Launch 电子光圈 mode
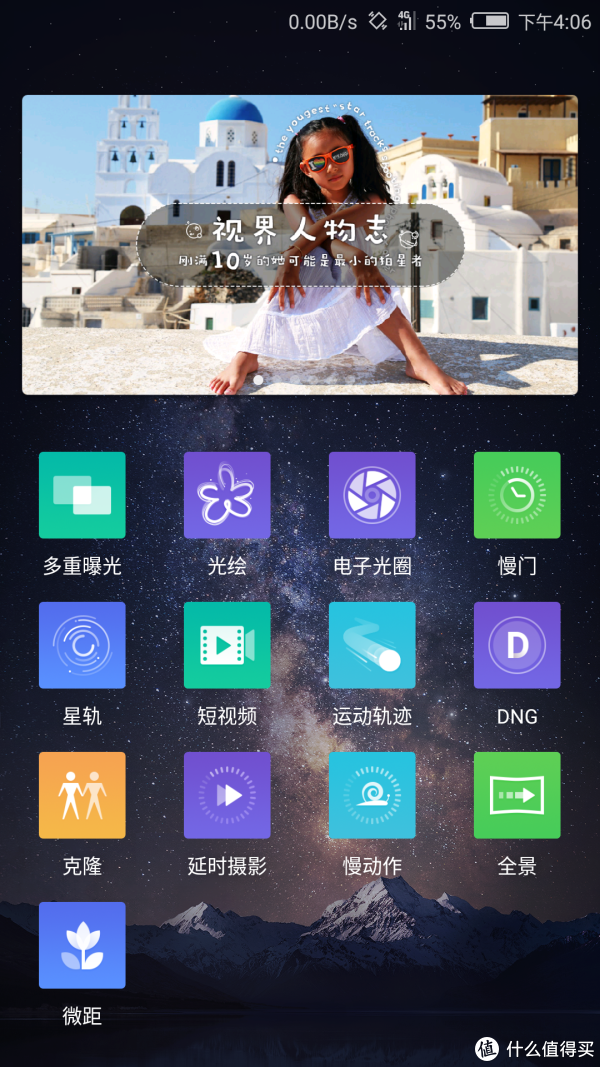This screenshot has height=1067, width=600. (x=372, y=495)
